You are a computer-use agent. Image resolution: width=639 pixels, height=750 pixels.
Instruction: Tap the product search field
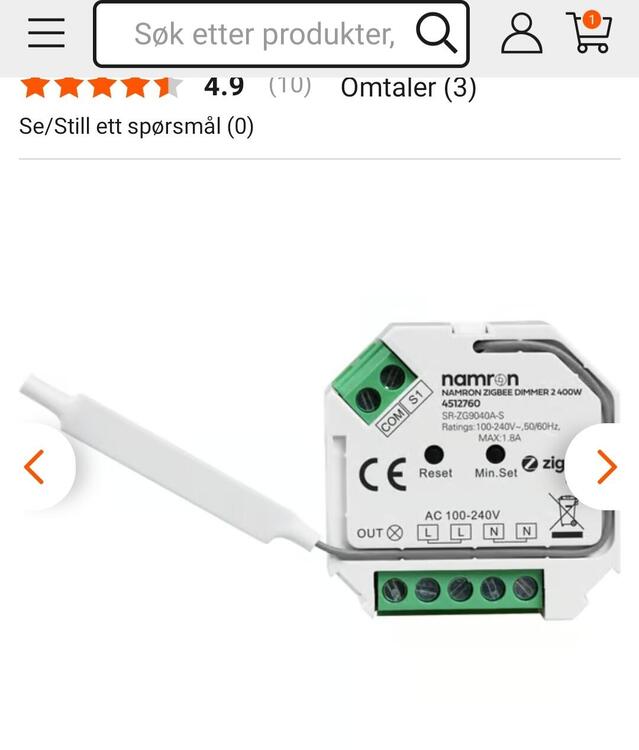[x=264, y=35]
